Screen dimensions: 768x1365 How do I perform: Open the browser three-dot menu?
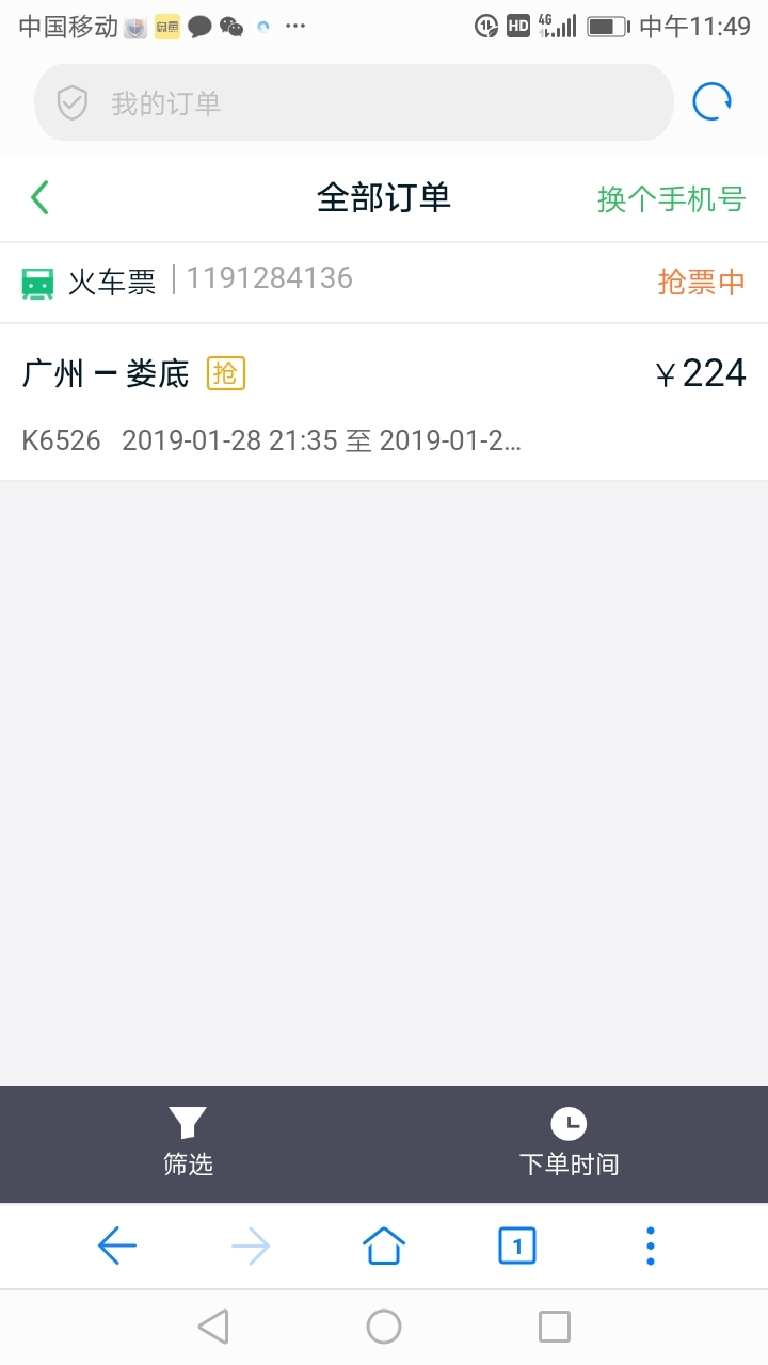650,1246
